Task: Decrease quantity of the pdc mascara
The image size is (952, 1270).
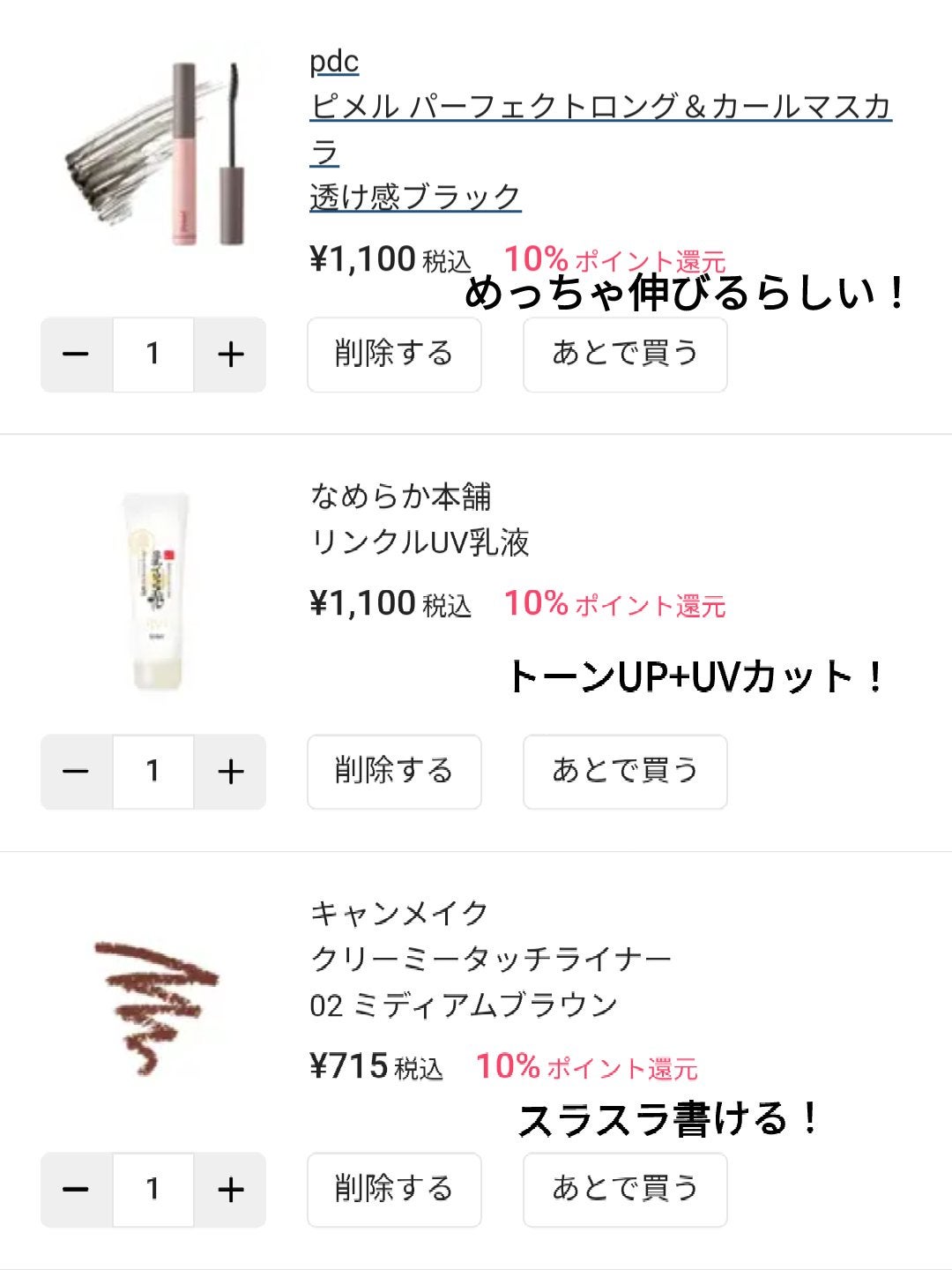Action: tap(76, 354)
